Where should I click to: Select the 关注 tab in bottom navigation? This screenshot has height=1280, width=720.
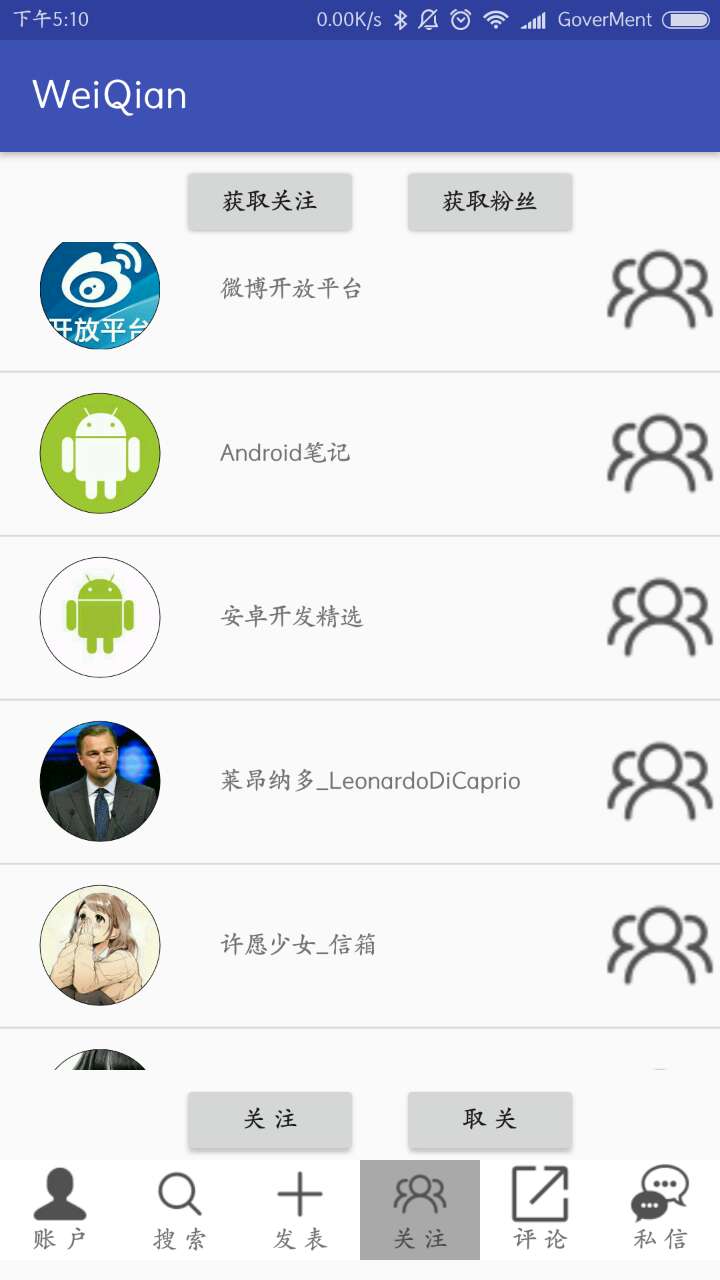point(420,1210)
